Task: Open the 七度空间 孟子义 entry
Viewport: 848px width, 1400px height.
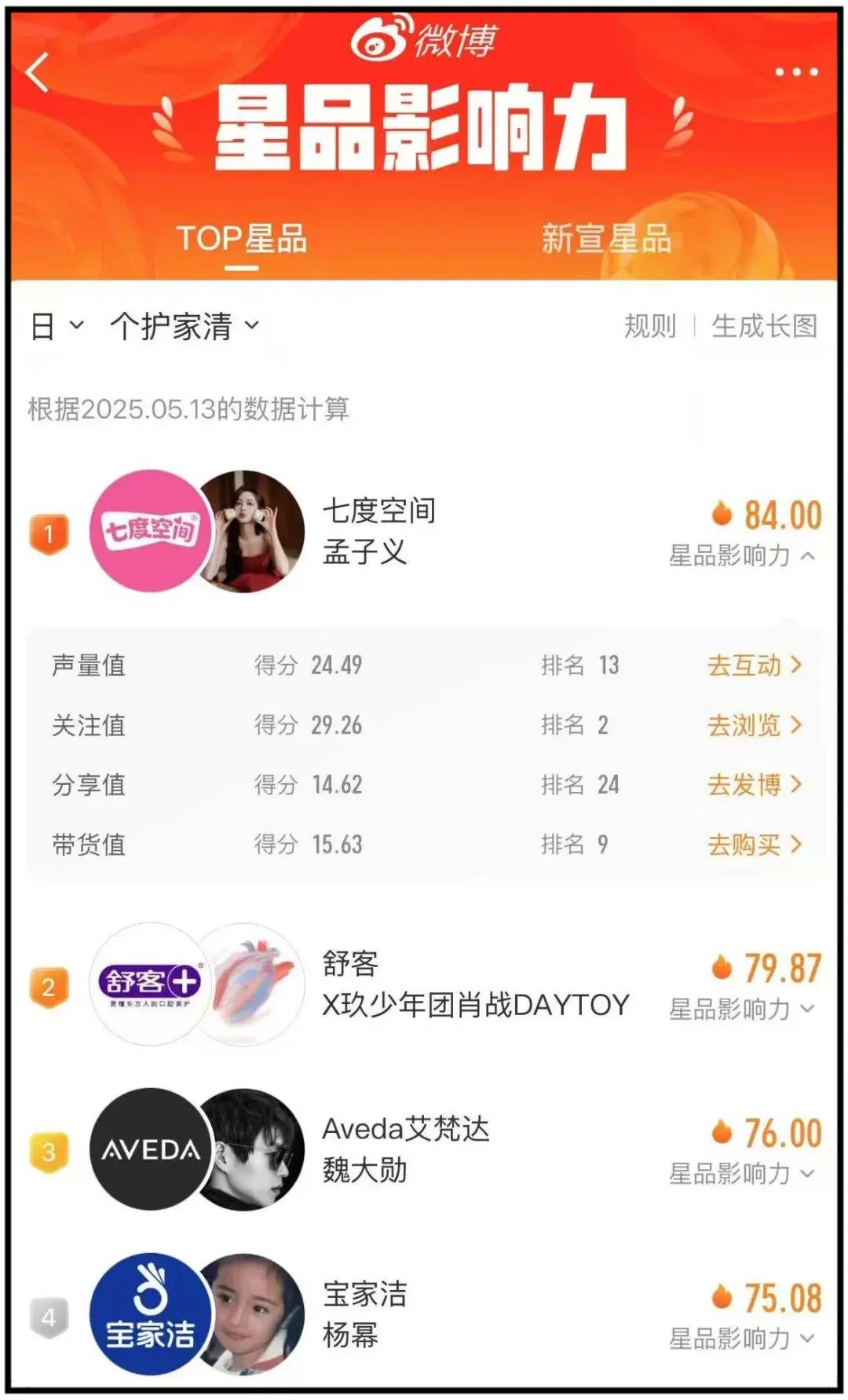Action: 379,531
